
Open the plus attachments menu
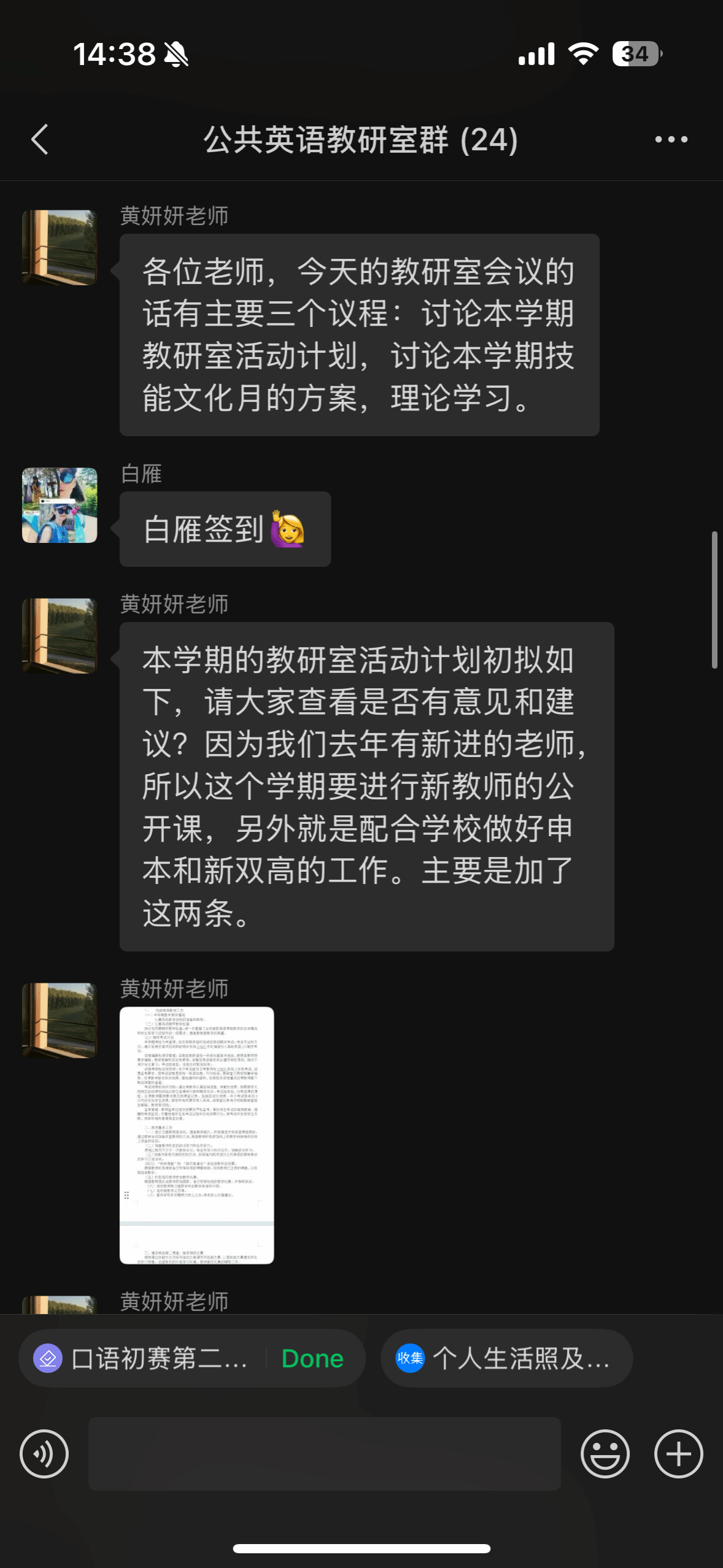point(678,1454)
